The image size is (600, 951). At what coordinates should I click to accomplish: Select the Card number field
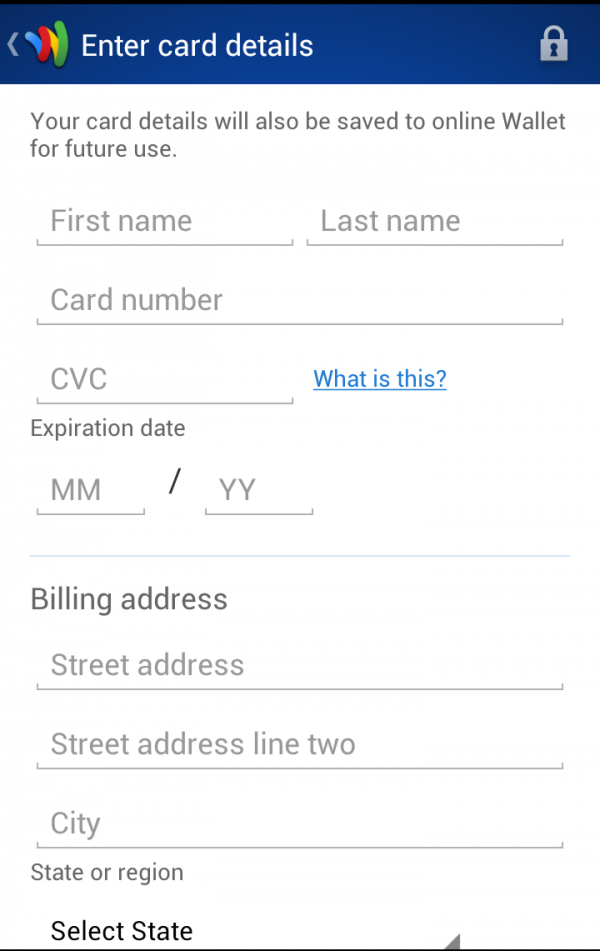[x=299, y=301]
